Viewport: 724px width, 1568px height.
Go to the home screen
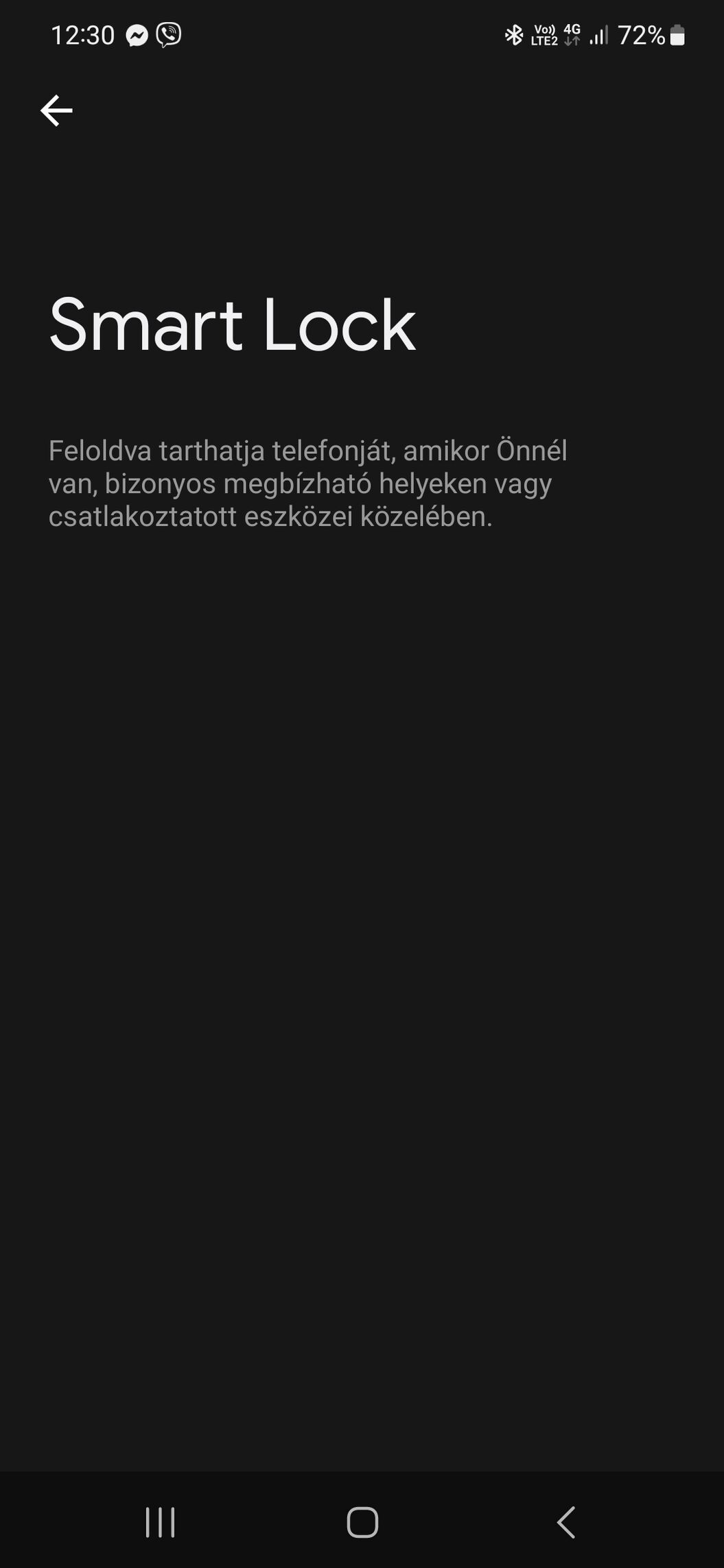362,1523
